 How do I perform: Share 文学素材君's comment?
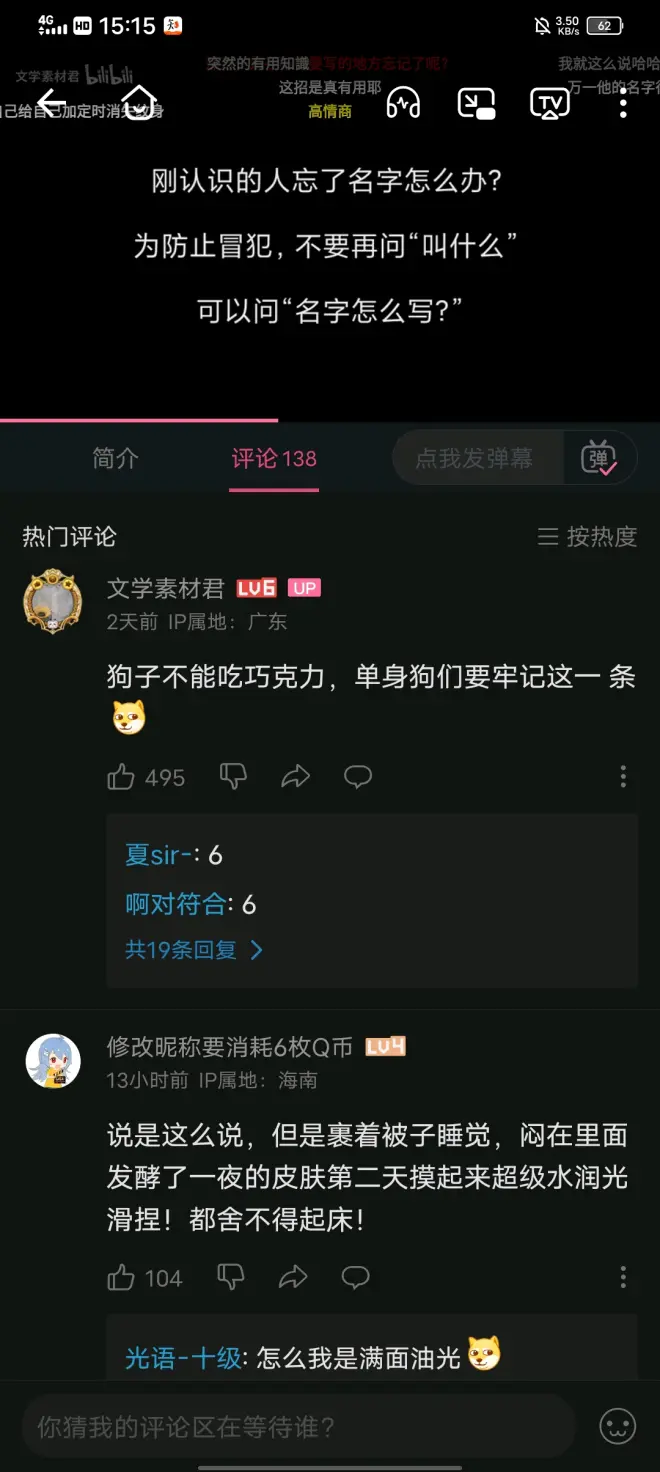tap(295, 776)
